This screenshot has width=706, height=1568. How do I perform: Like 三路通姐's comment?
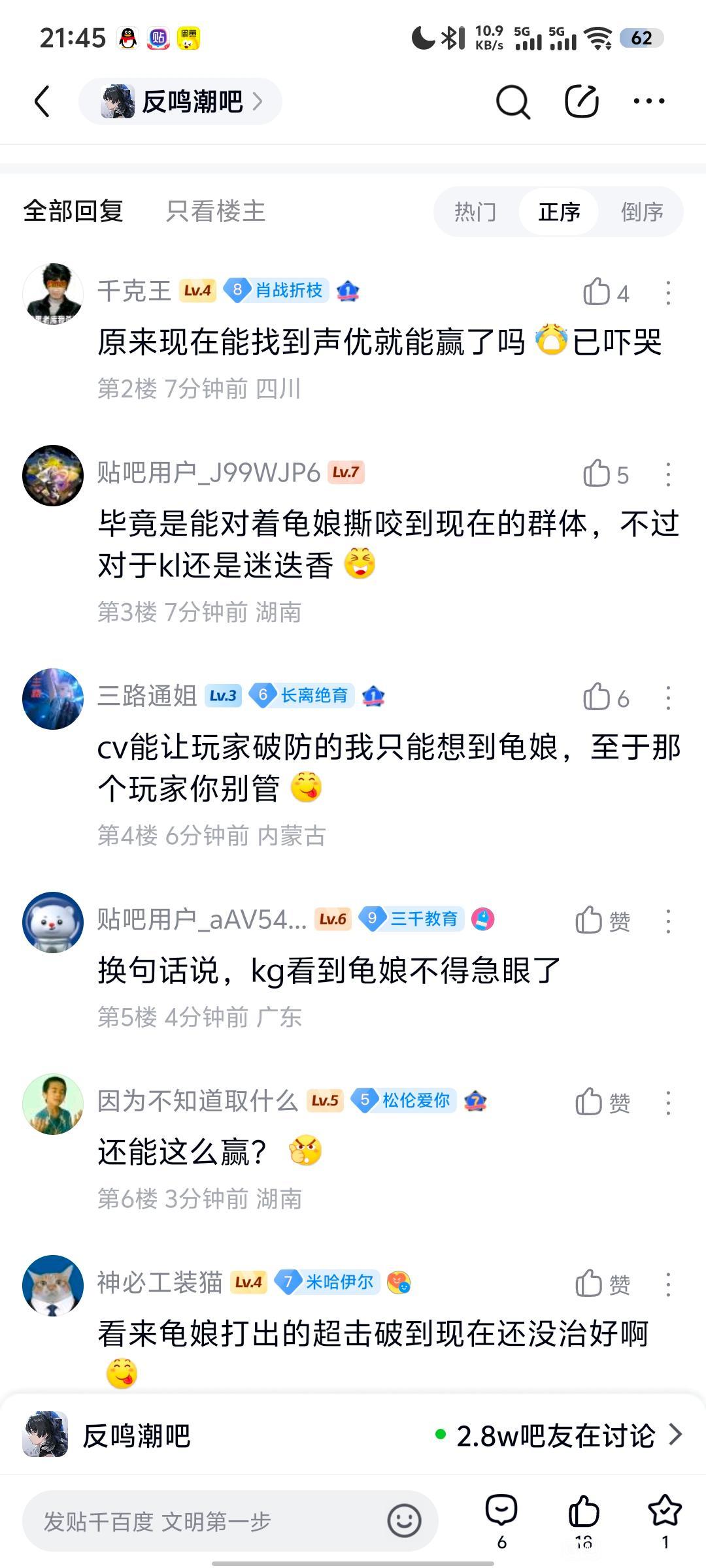click(597, 697)
